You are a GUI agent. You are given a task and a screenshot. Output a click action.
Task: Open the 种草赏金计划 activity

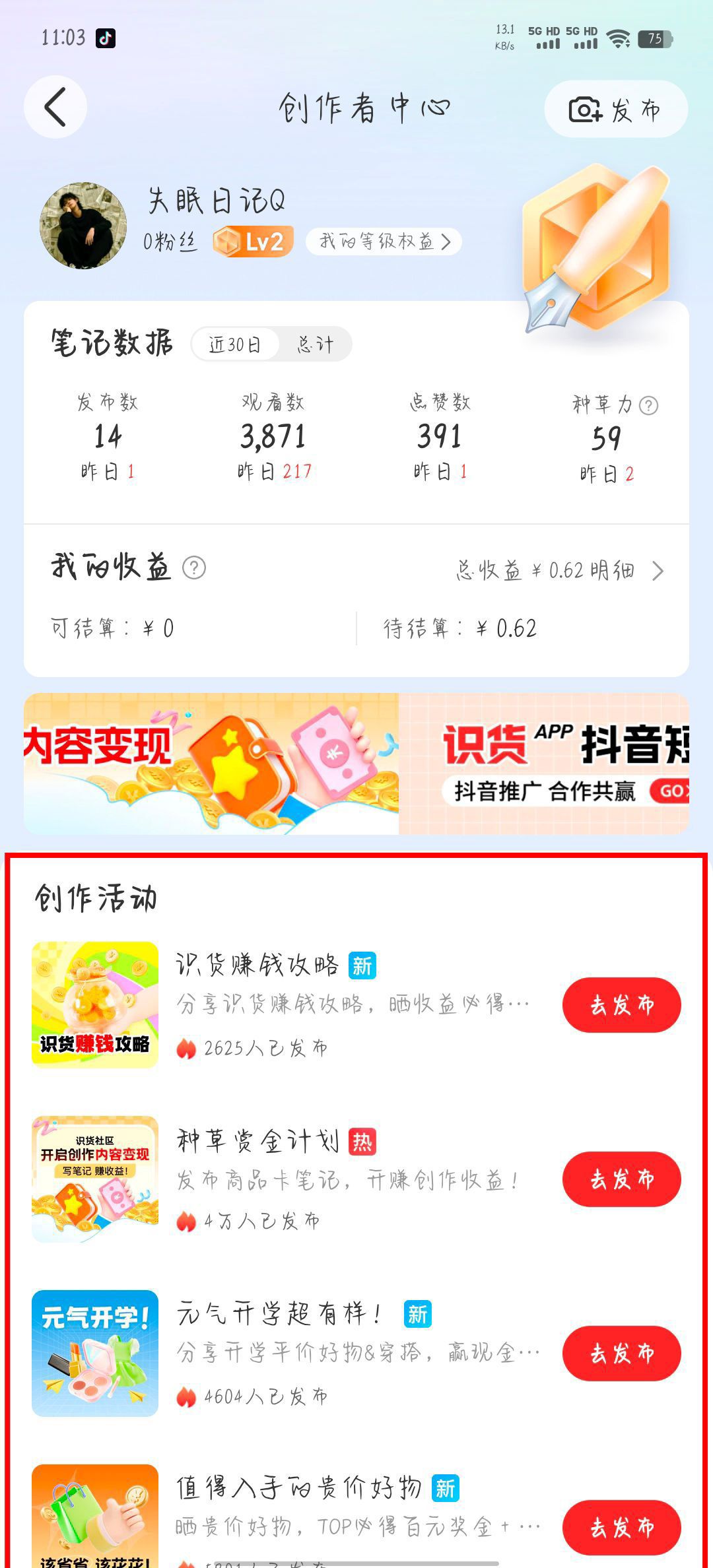pos(257,1140)
